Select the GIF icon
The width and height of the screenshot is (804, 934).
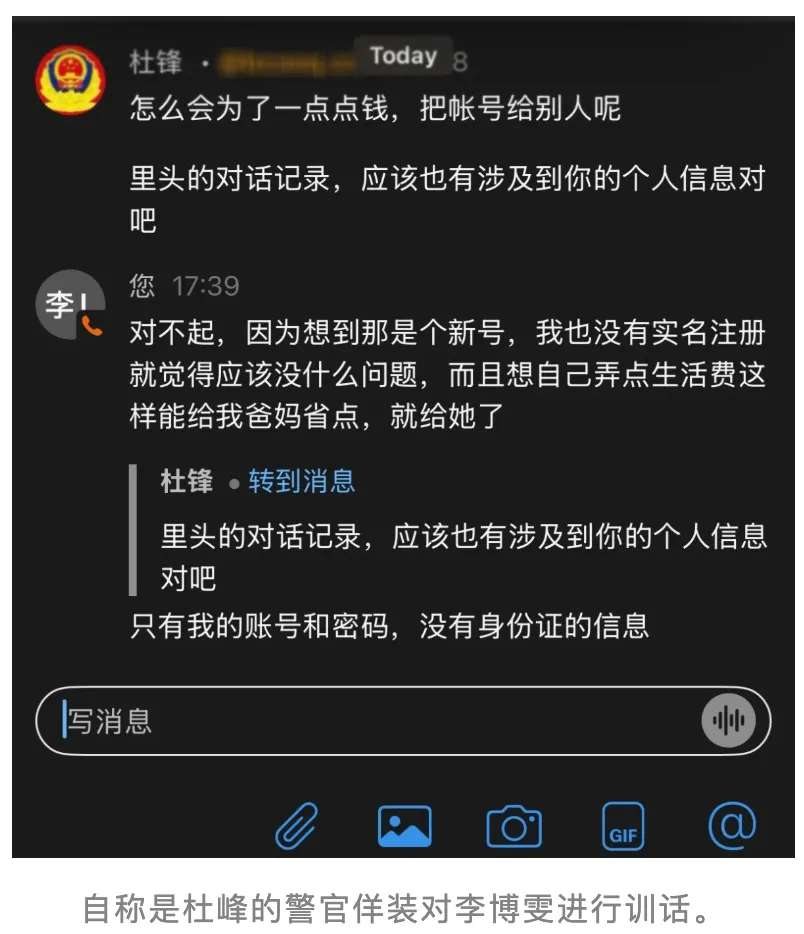point(623,827)
